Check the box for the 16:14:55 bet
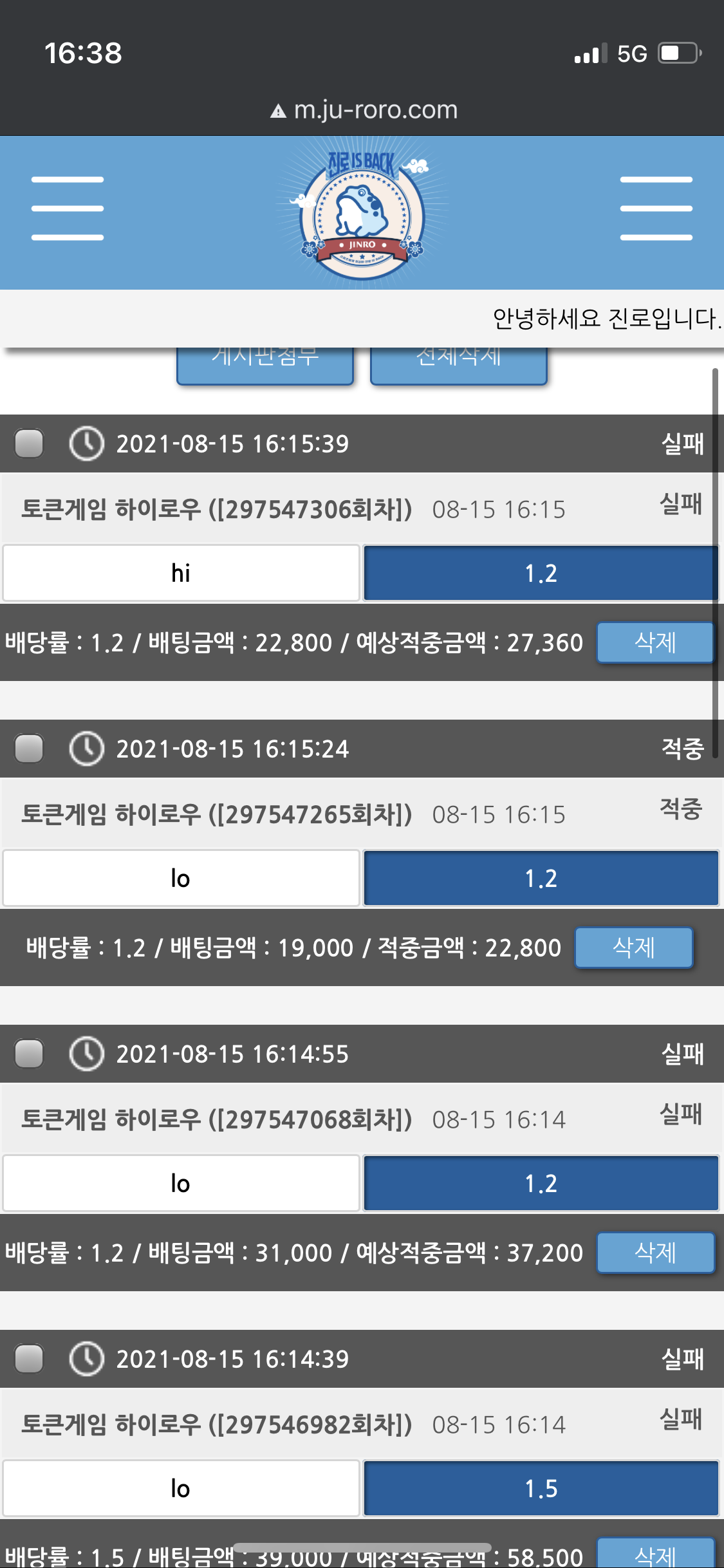Screen dimensions: 724x1568 [29, 1054]
